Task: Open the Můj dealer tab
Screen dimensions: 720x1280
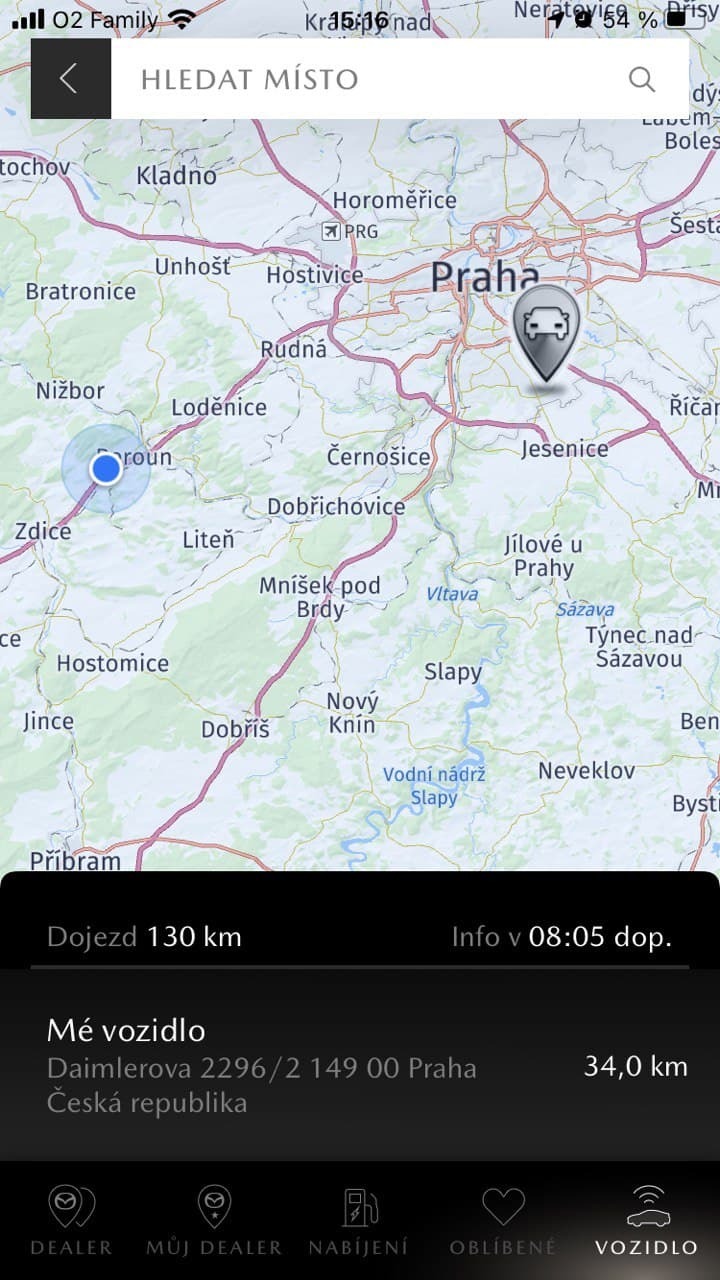Action: point(214,1221)
